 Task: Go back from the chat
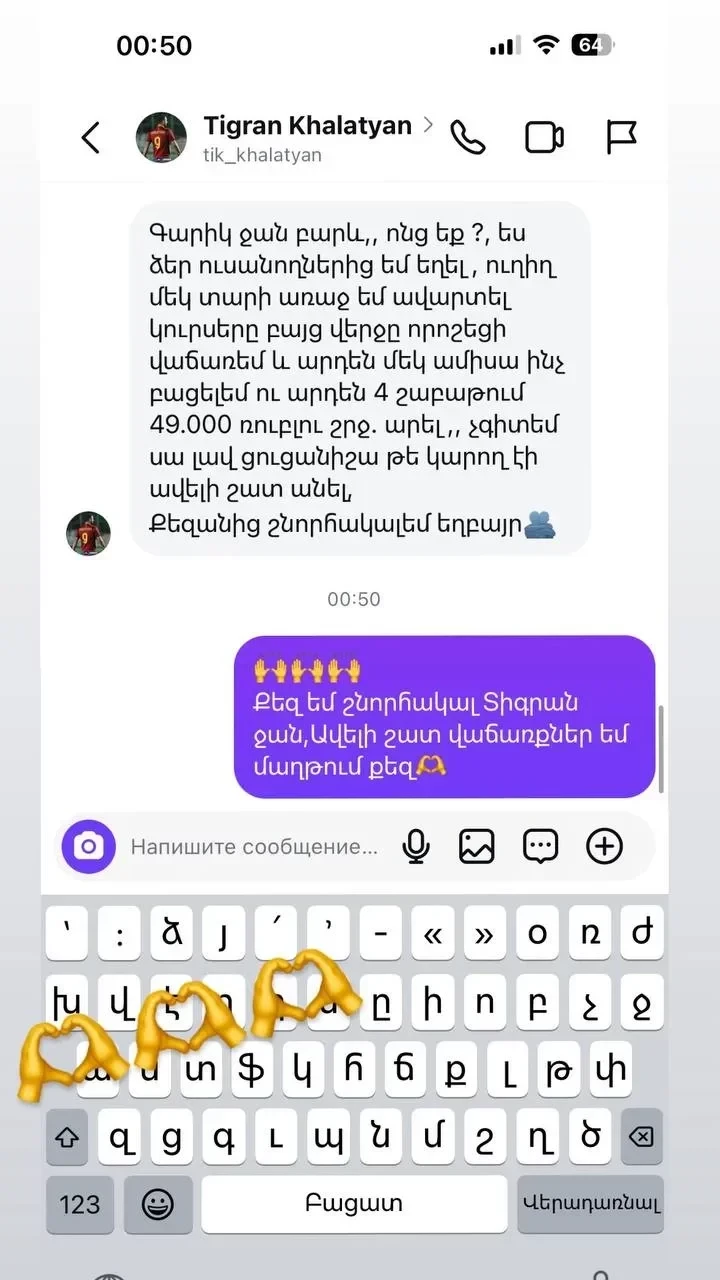pyautogui.click(x=91, y=138)
